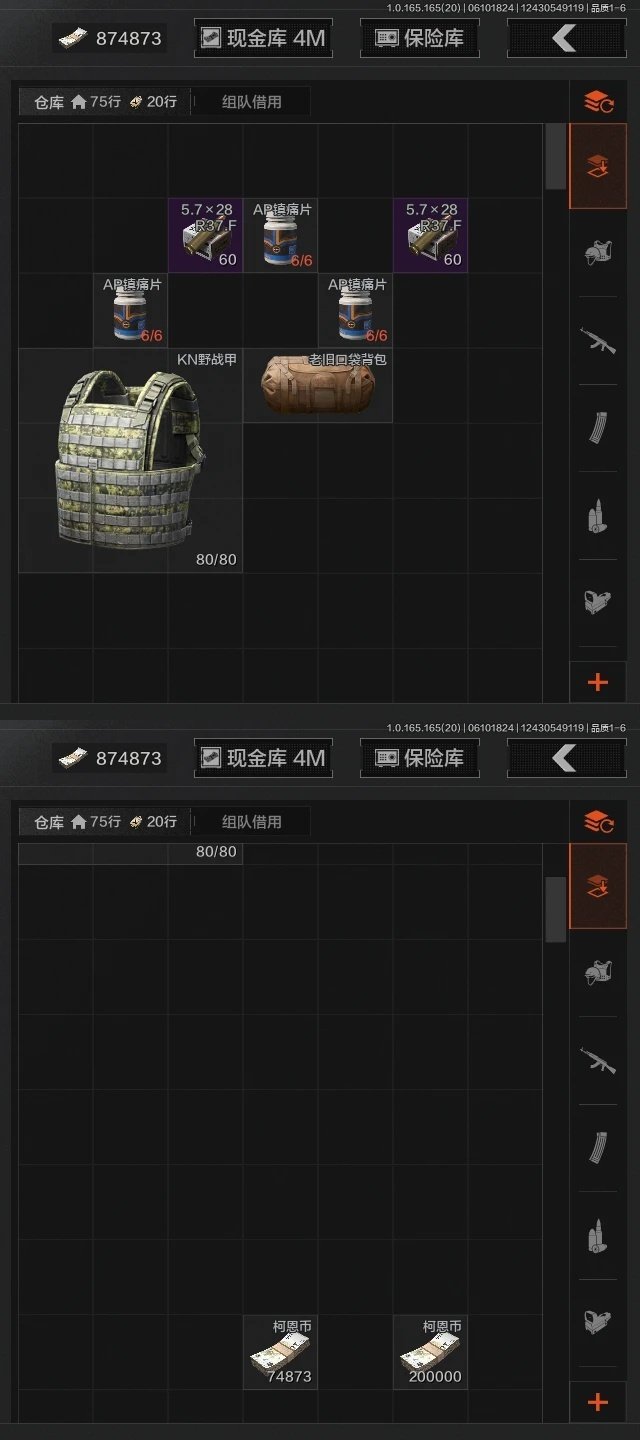Tap the 柯恩币 stack of 74873

(x=281, y=1352)
